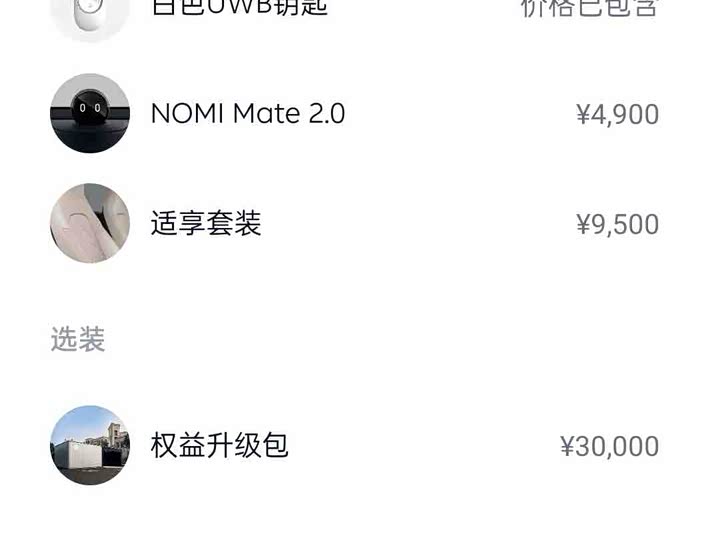
Task: Open the 白色UWB钥匙 item
Action: click(x=240, y=10)
